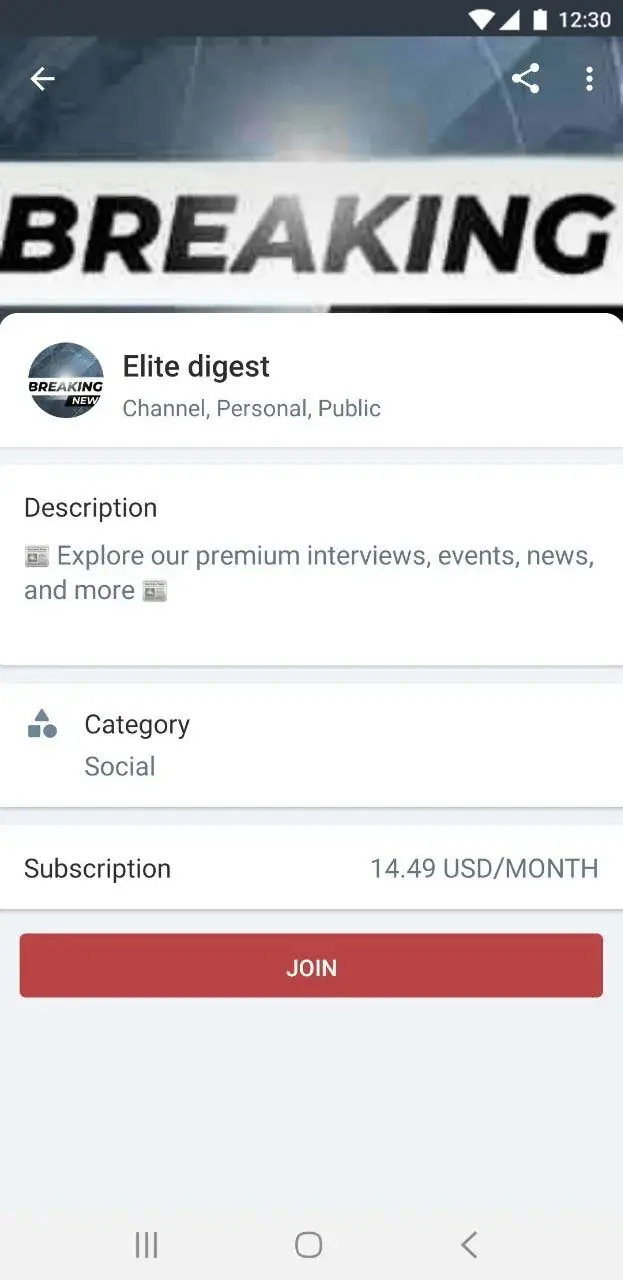Tap the system home button
Screen dimensions: 623x1280
pyautogui.click(x=309, y=1244)
